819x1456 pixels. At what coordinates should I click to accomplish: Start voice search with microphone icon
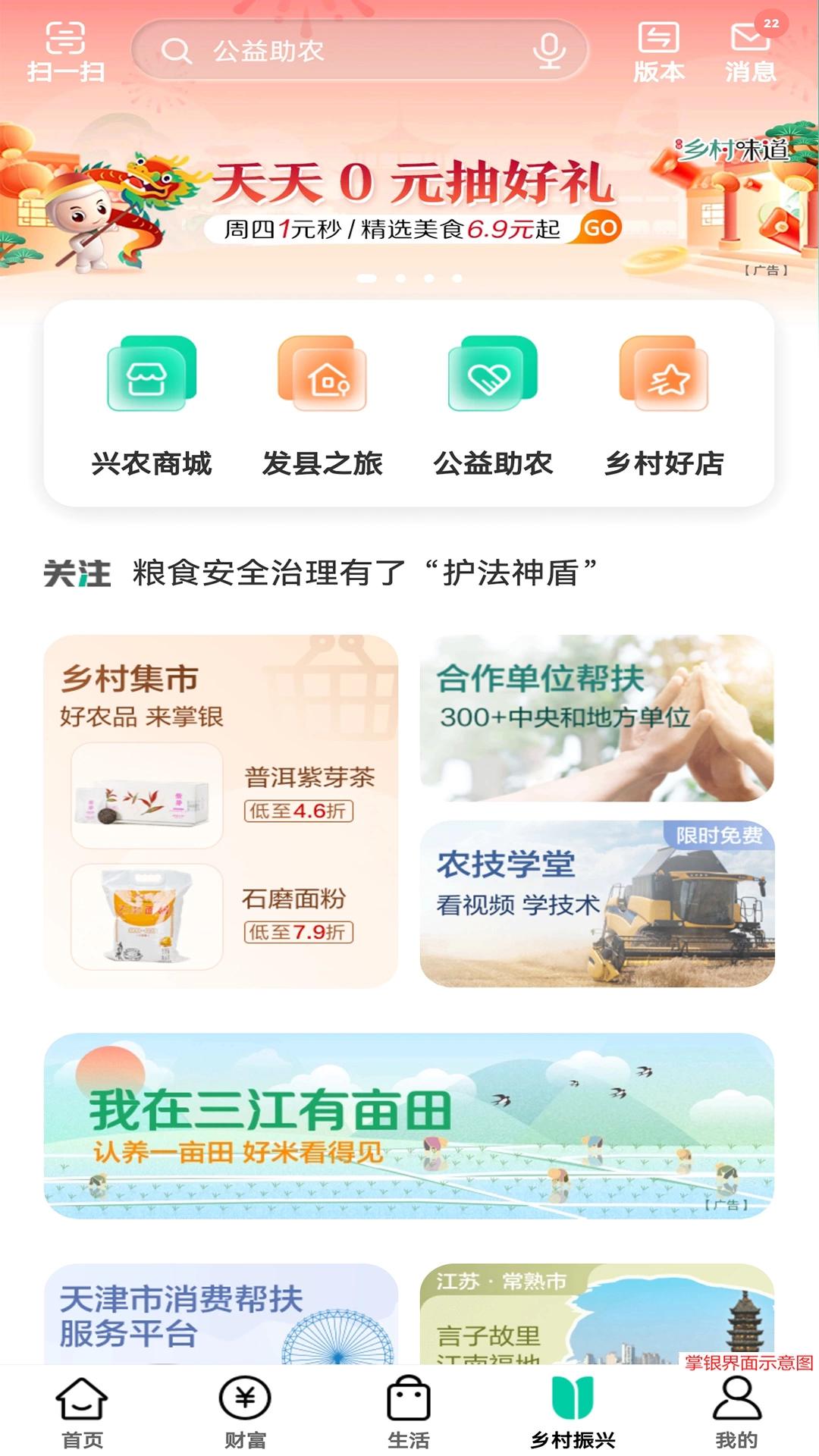click(x=548, y=51)
